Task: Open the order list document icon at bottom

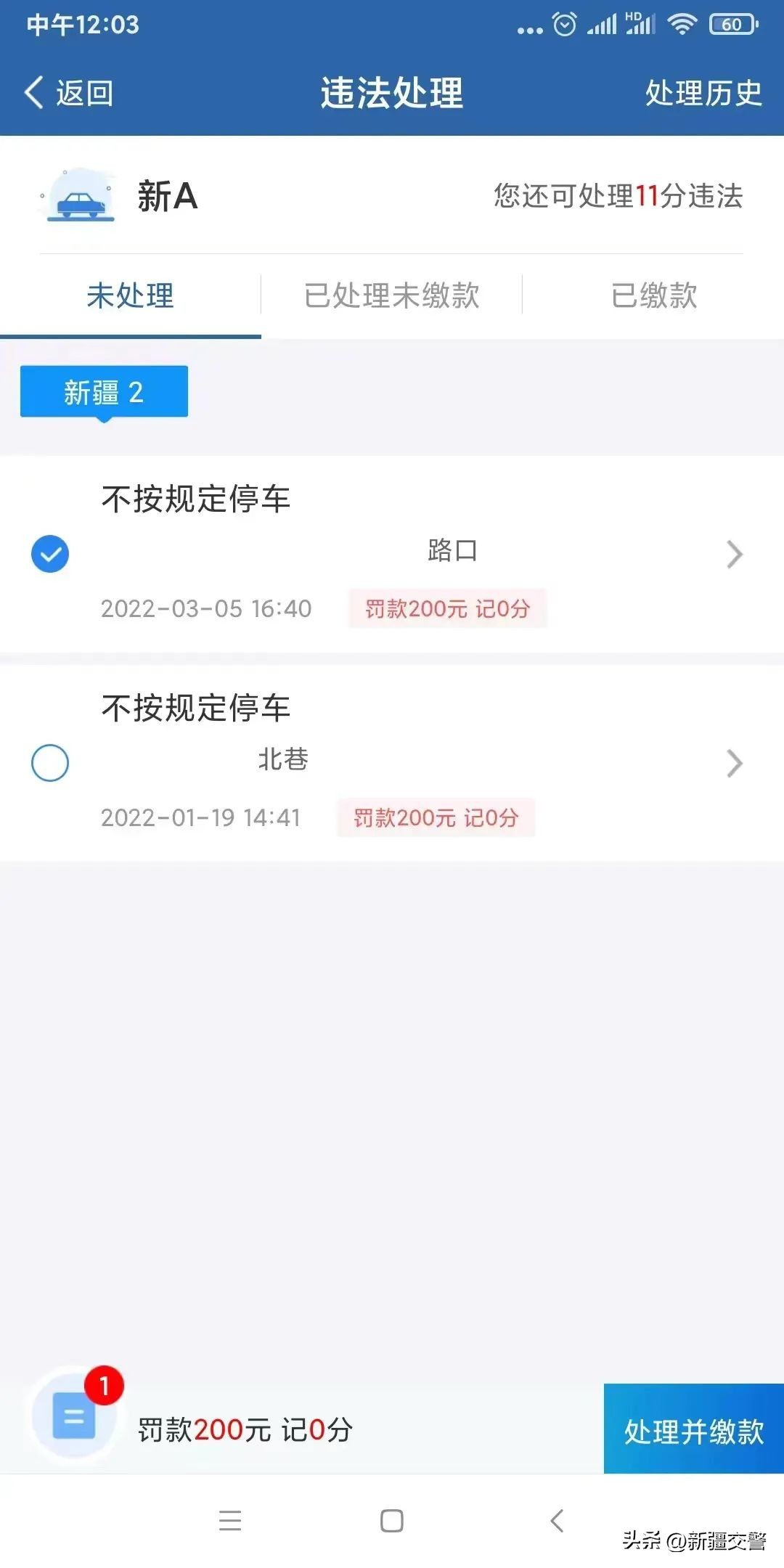Action: tap(73, 1423)
